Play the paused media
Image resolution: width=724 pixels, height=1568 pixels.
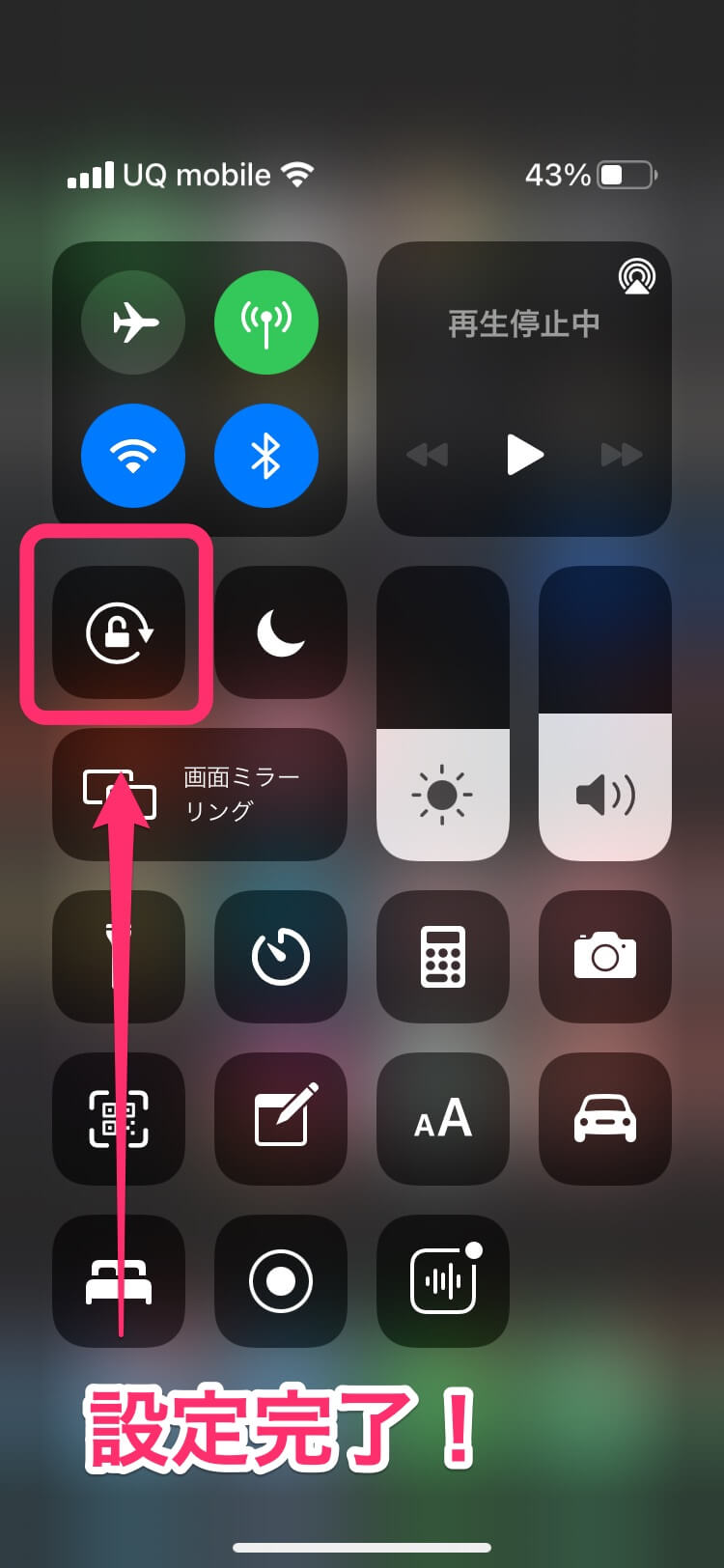tap(524, 454)
